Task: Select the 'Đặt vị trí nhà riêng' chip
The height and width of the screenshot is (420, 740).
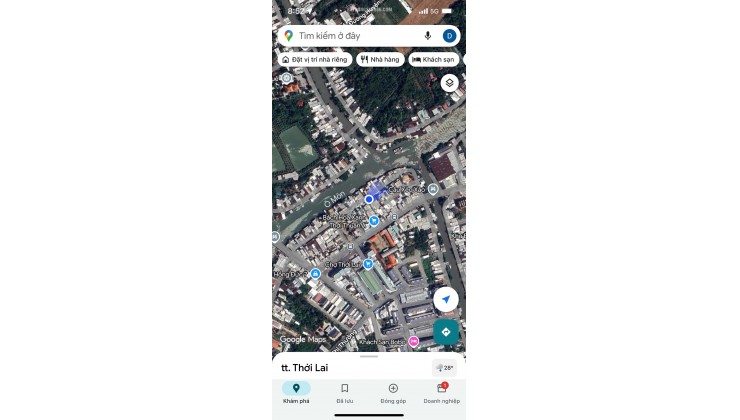Action: click(x=315, y=59)
